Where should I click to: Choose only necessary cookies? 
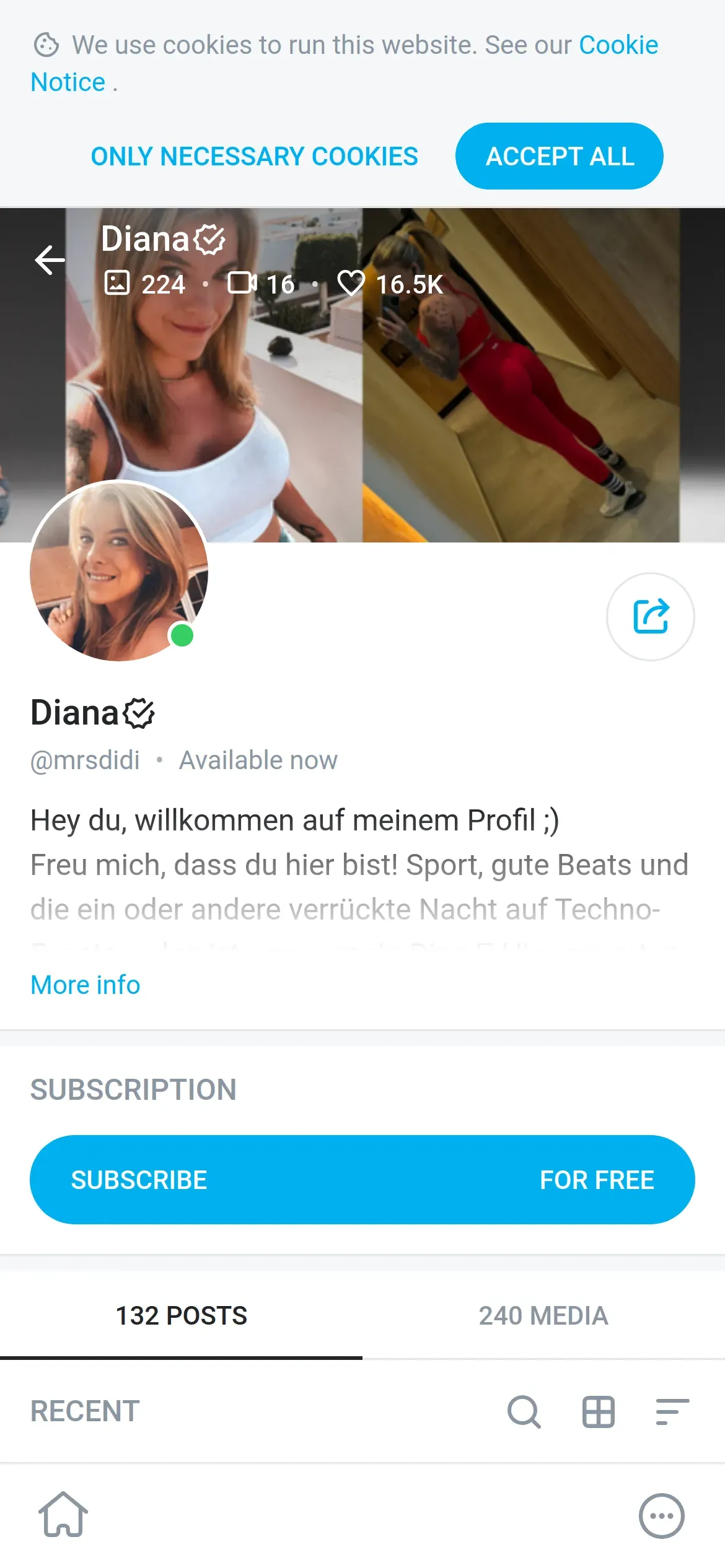click(254, 156)
